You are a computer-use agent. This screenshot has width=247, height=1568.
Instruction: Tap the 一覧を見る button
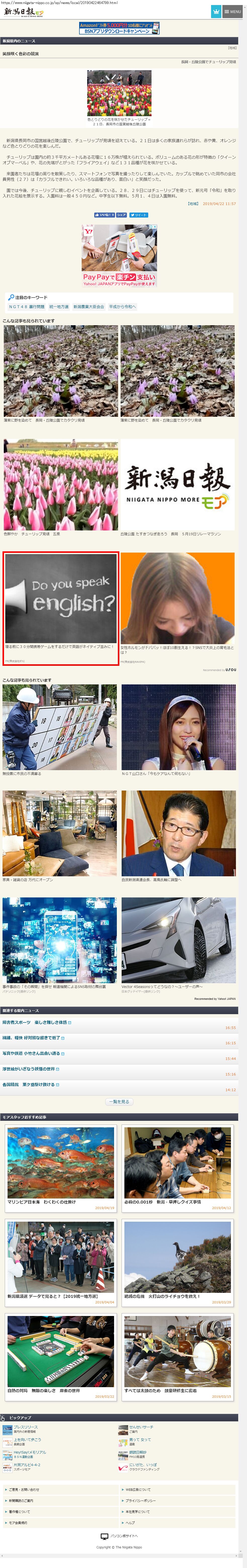(119, 1102)
